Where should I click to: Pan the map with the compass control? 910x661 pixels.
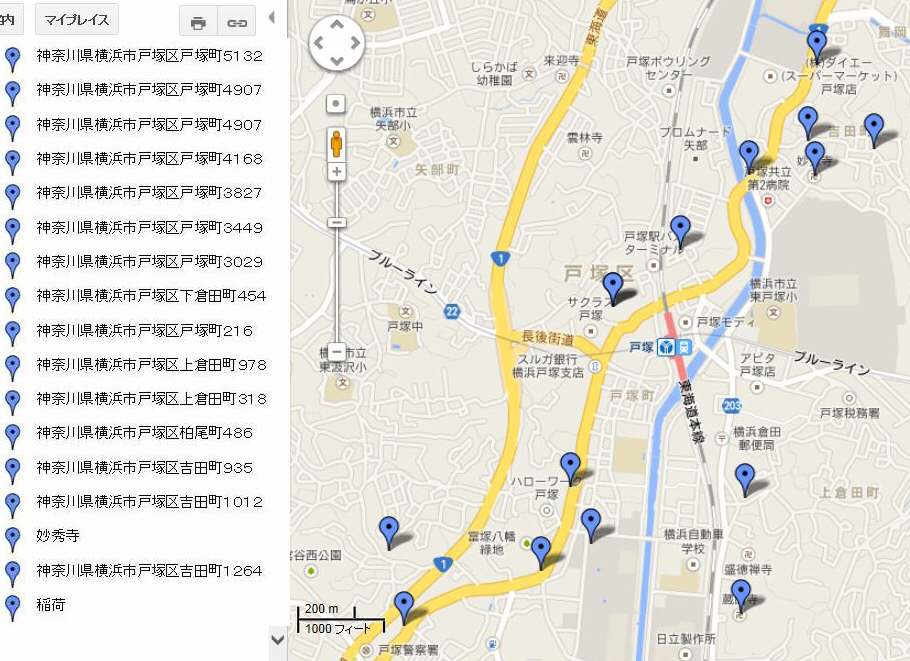click(336, 43)
